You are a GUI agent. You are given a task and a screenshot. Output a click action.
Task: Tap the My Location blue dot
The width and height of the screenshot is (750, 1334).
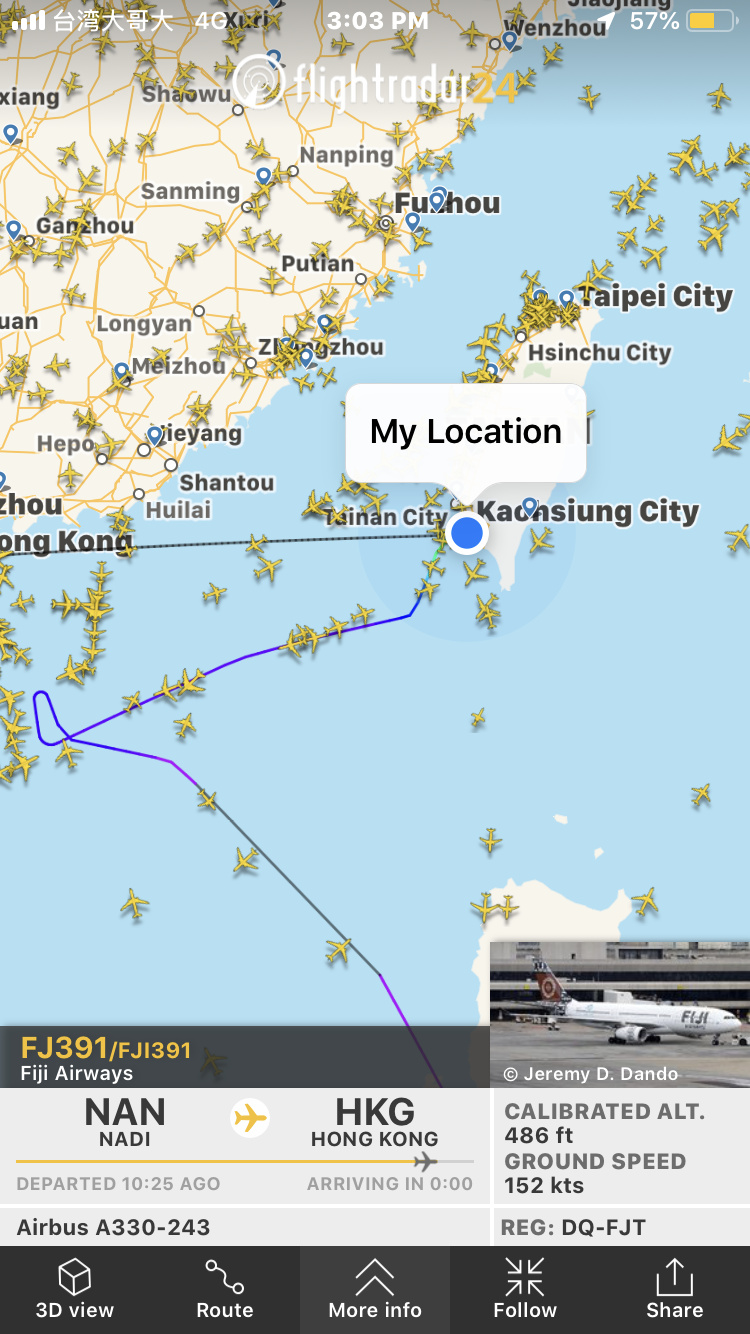[x=467, y=533]
